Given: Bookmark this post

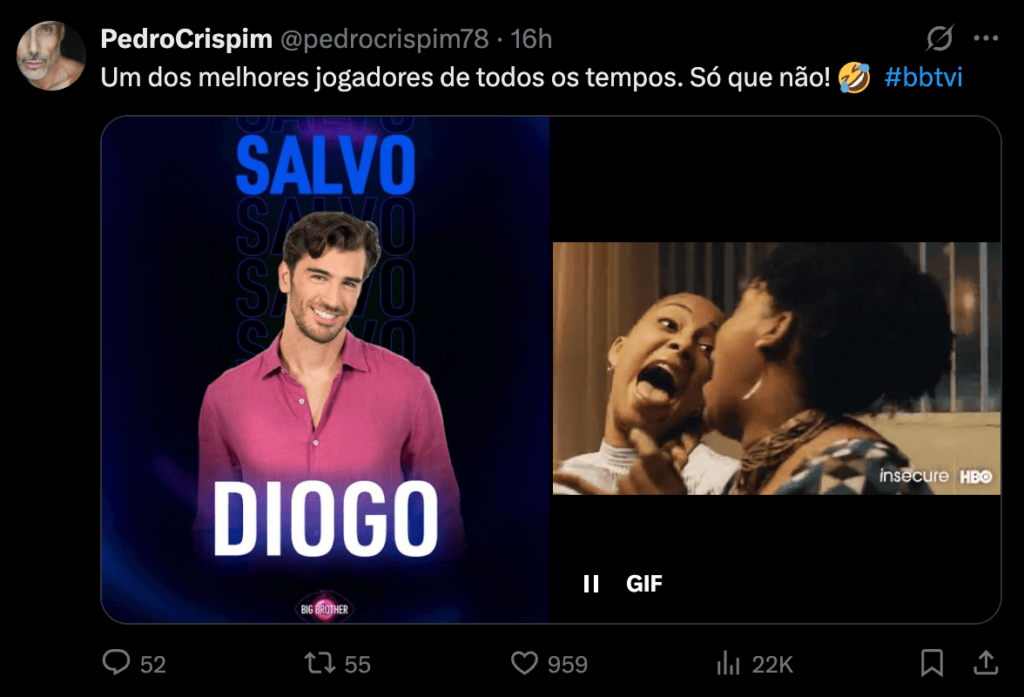Looking at the screenshot, I should point(932,663).
